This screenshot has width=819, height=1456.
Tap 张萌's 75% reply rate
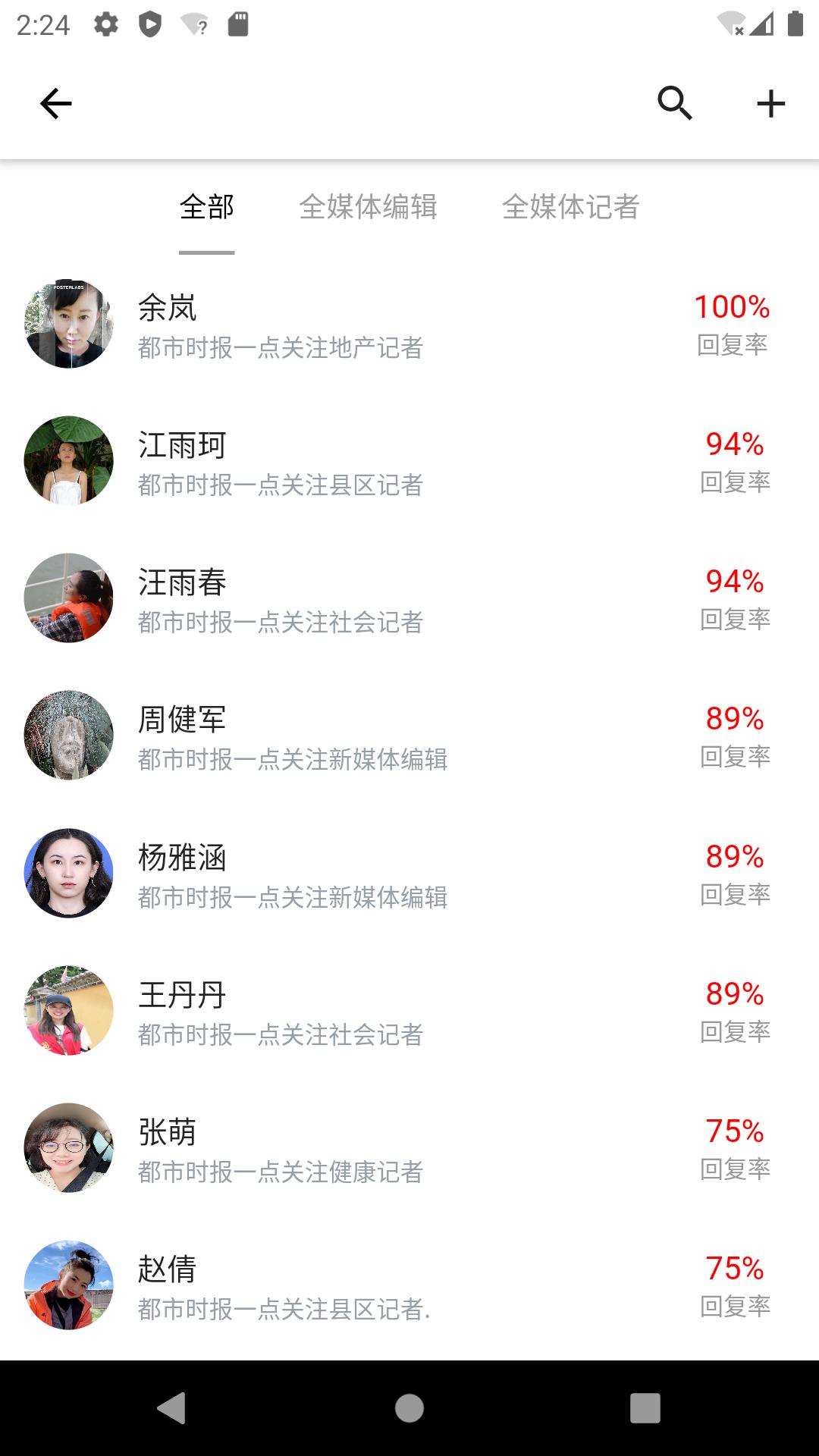tap(733, 1132)
